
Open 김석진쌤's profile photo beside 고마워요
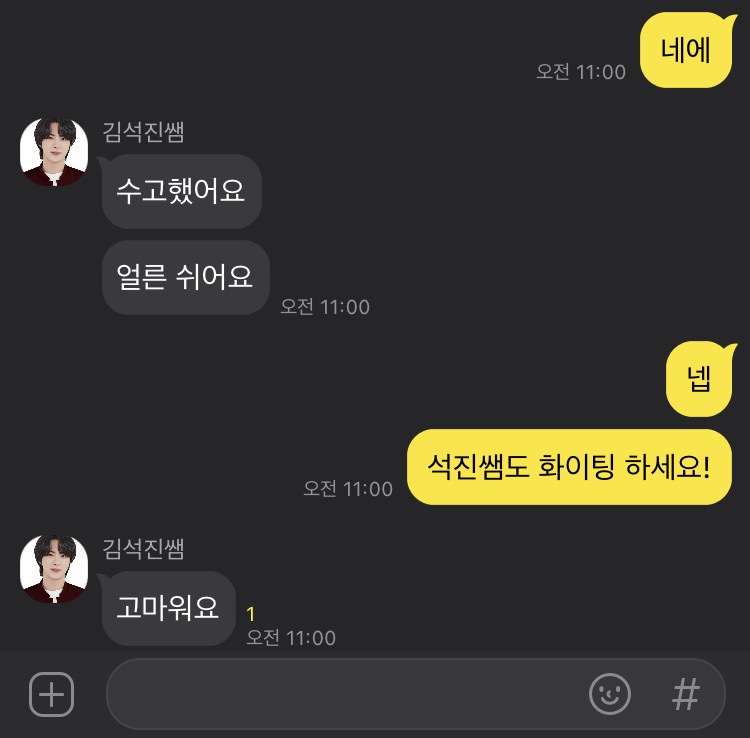[54, 569]
